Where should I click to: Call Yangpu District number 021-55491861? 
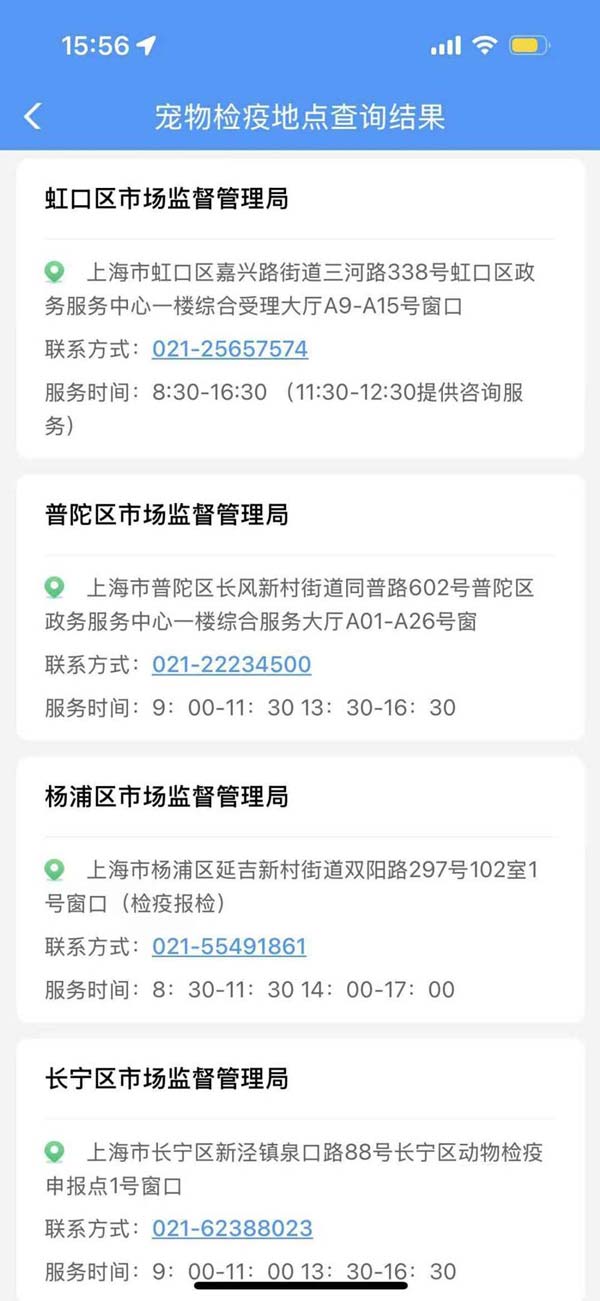(x=229, y=946)
